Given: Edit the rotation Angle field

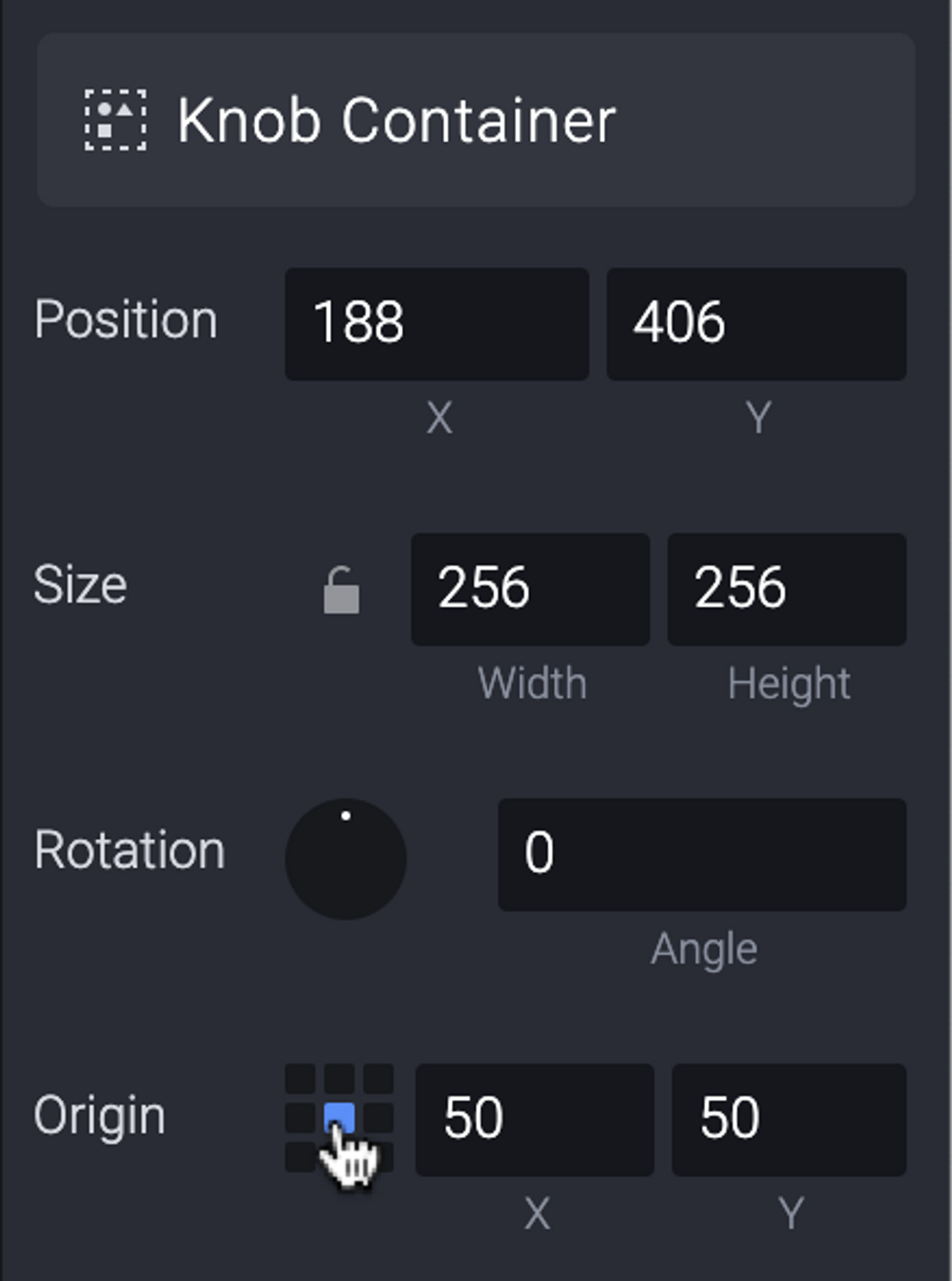Looking at the screenshot, I should coord(702,854).
